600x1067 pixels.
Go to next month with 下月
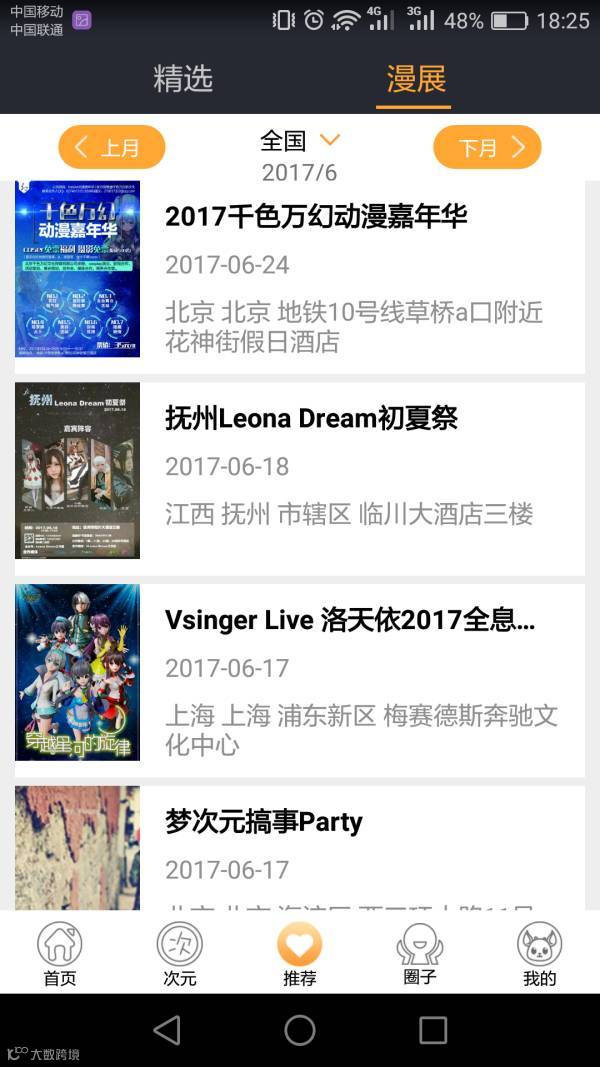coord(487,147)
